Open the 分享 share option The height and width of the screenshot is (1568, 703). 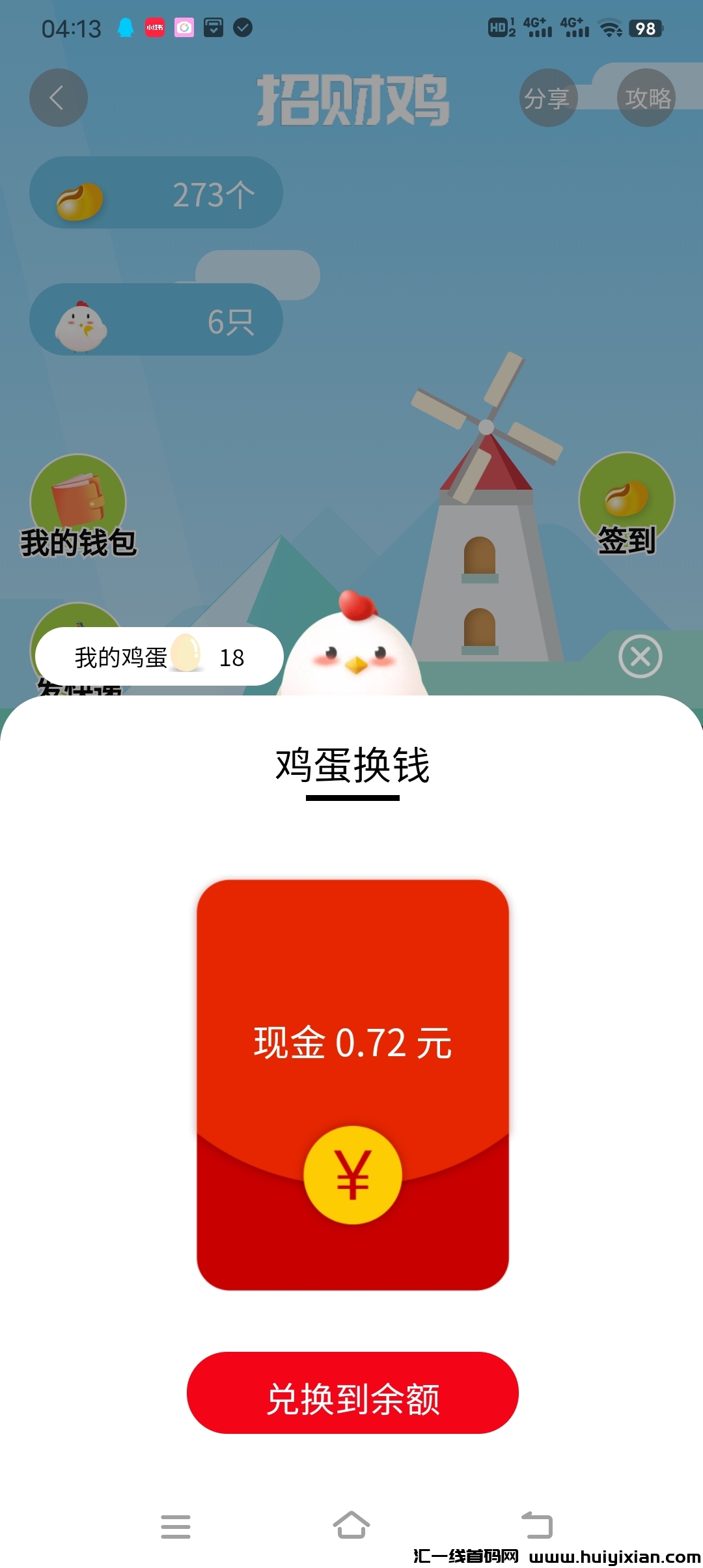[547, 96]
